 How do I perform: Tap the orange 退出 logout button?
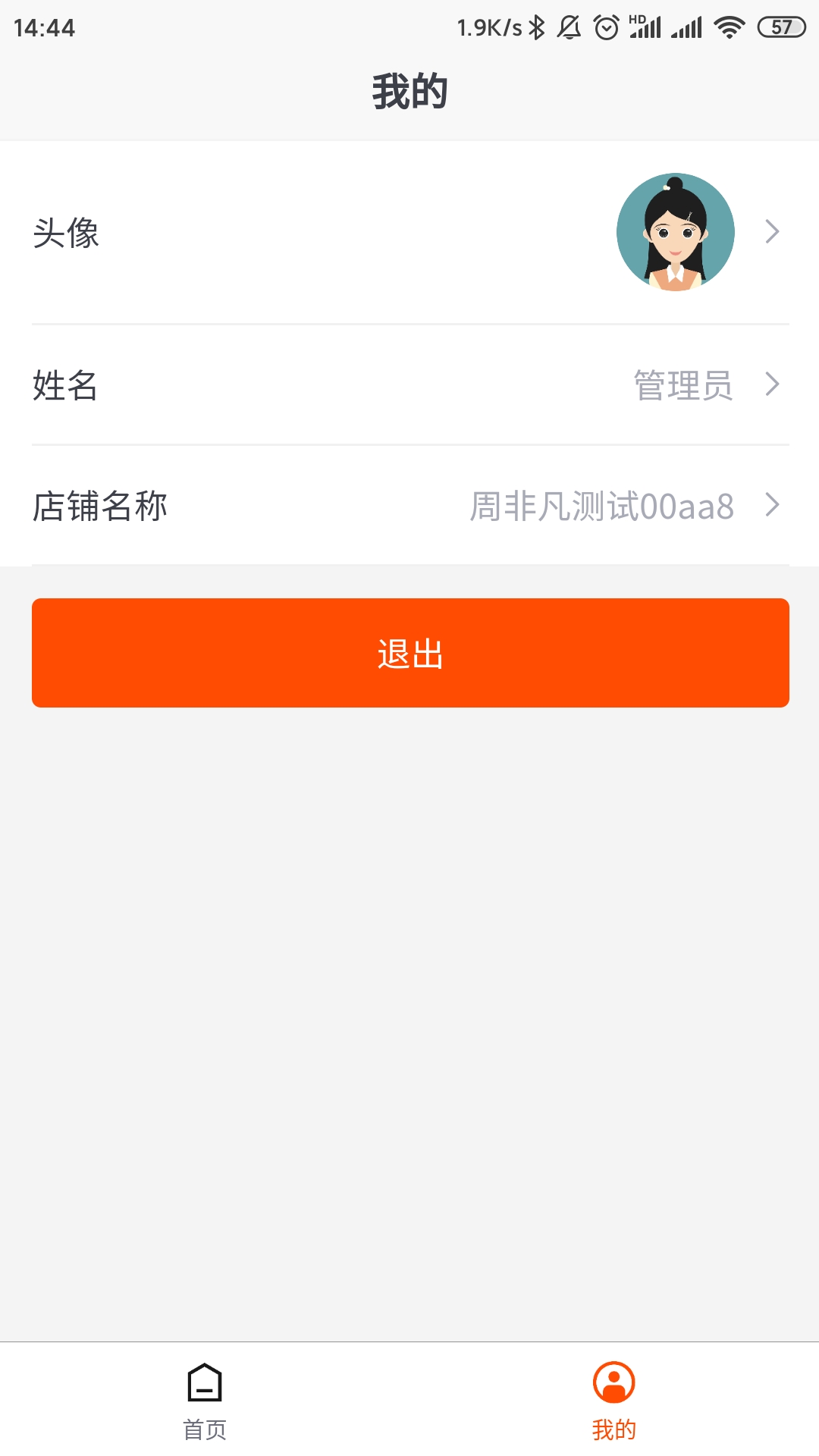(x=409, y=653)
